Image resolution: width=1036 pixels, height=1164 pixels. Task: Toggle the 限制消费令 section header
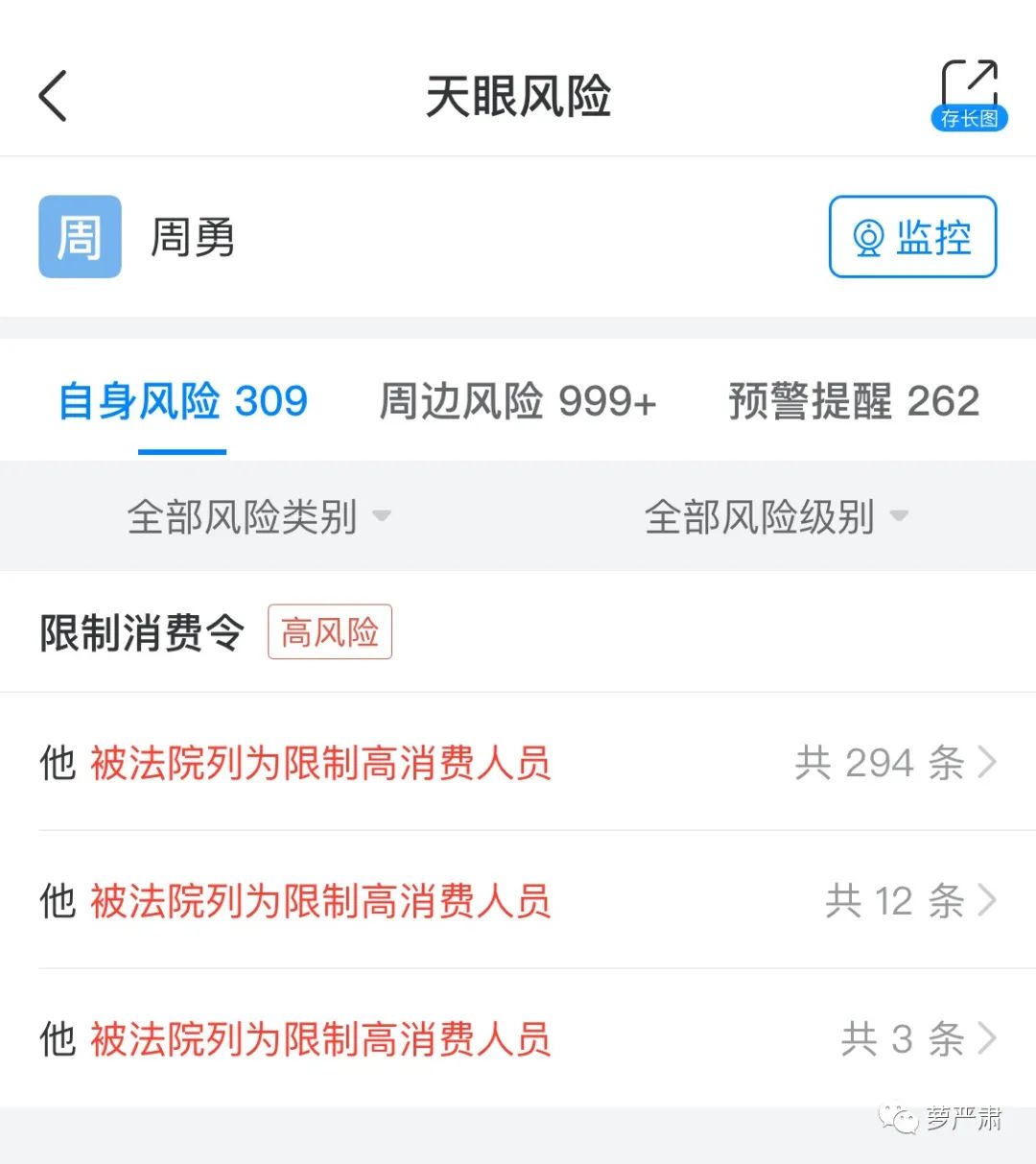pyautogui.click(x=141, y=633)
